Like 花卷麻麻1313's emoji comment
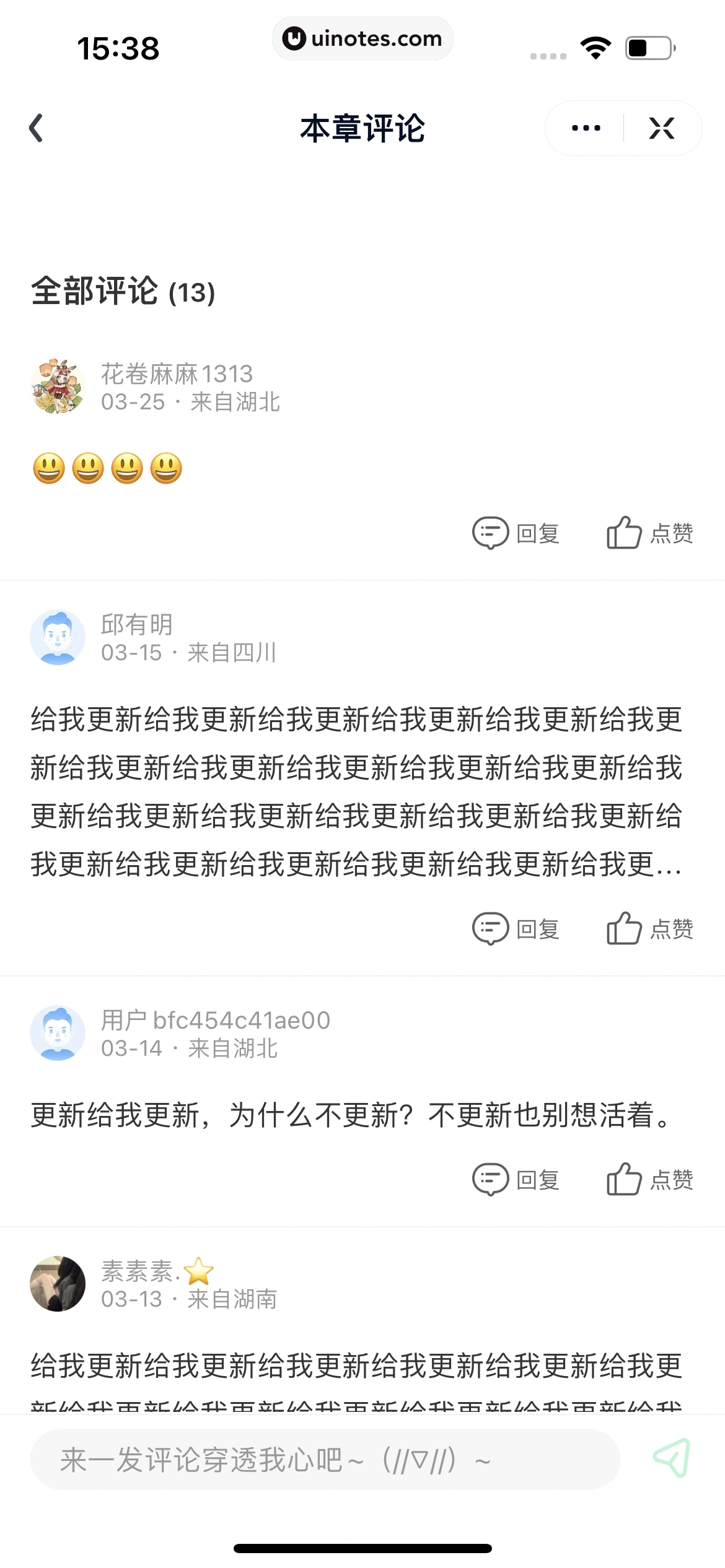 pos(649,534)
